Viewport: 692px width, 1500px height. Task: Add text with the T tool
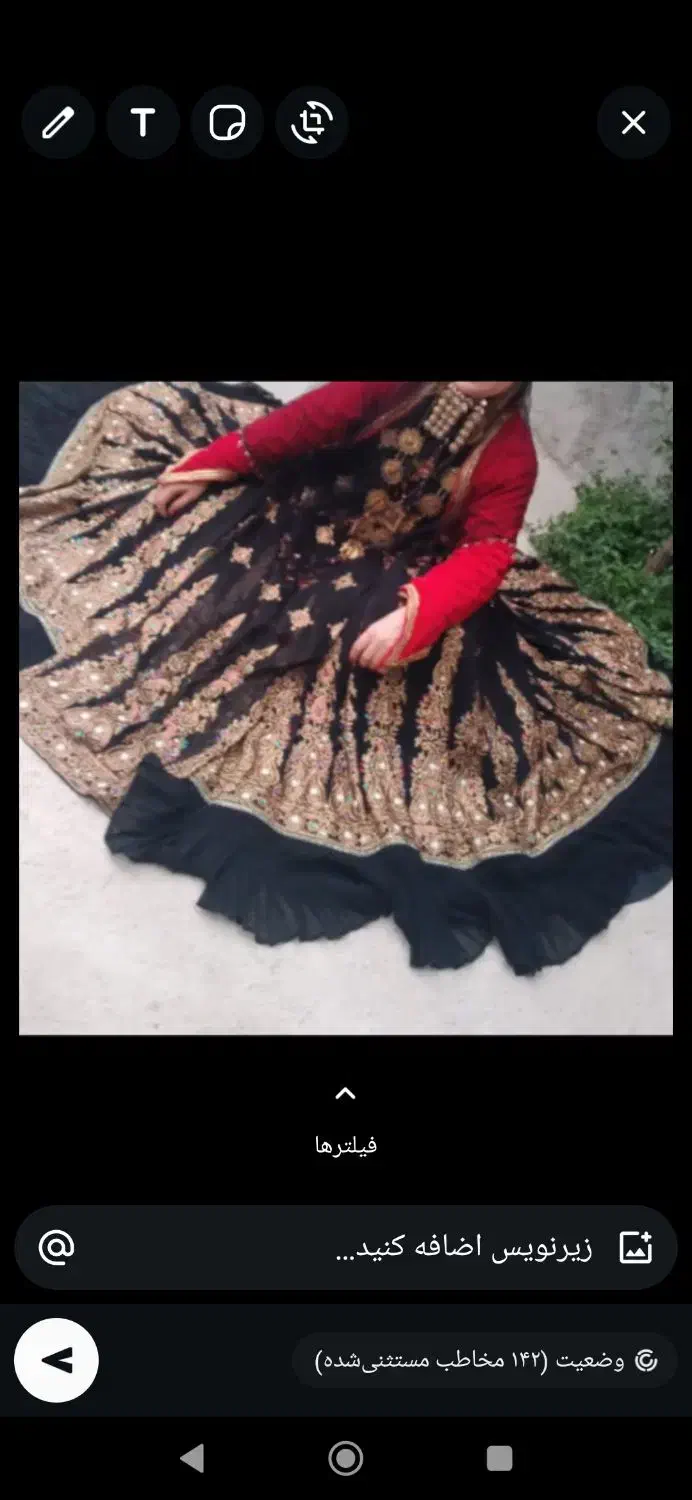pos(143,123)
